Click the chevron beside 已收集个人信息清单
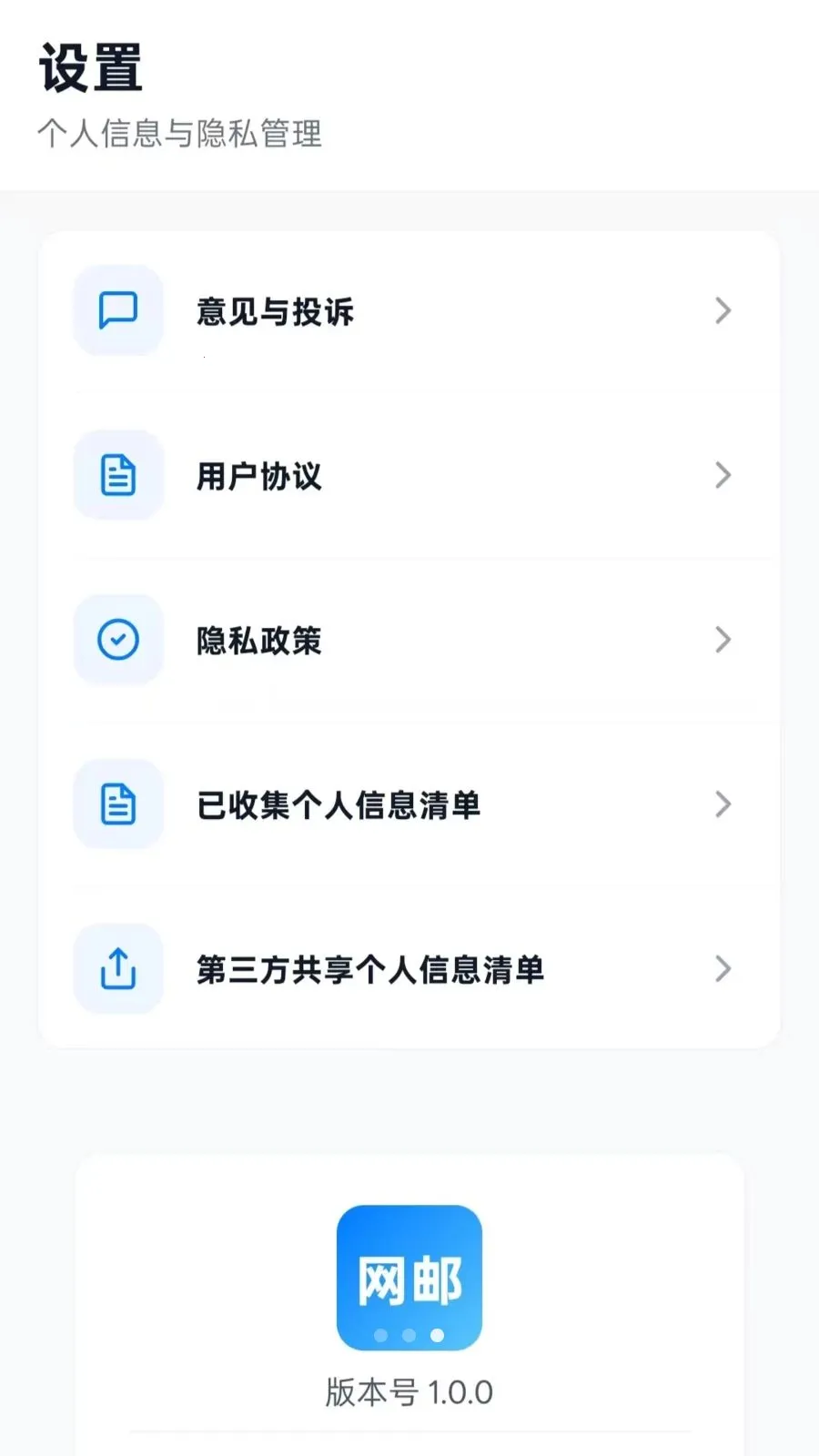 point(723,804)
